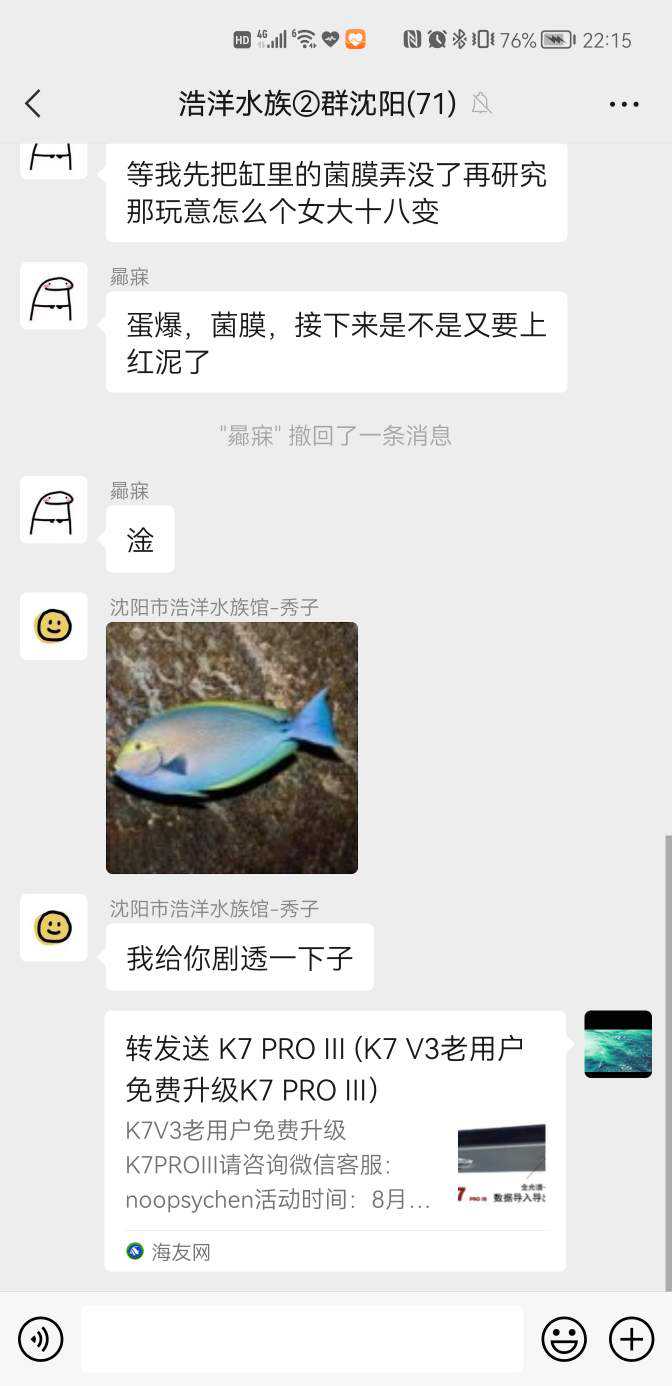Open the fish photo sent by 秀子
Screen dimensions: 672x1386
(x=232, y=748)
